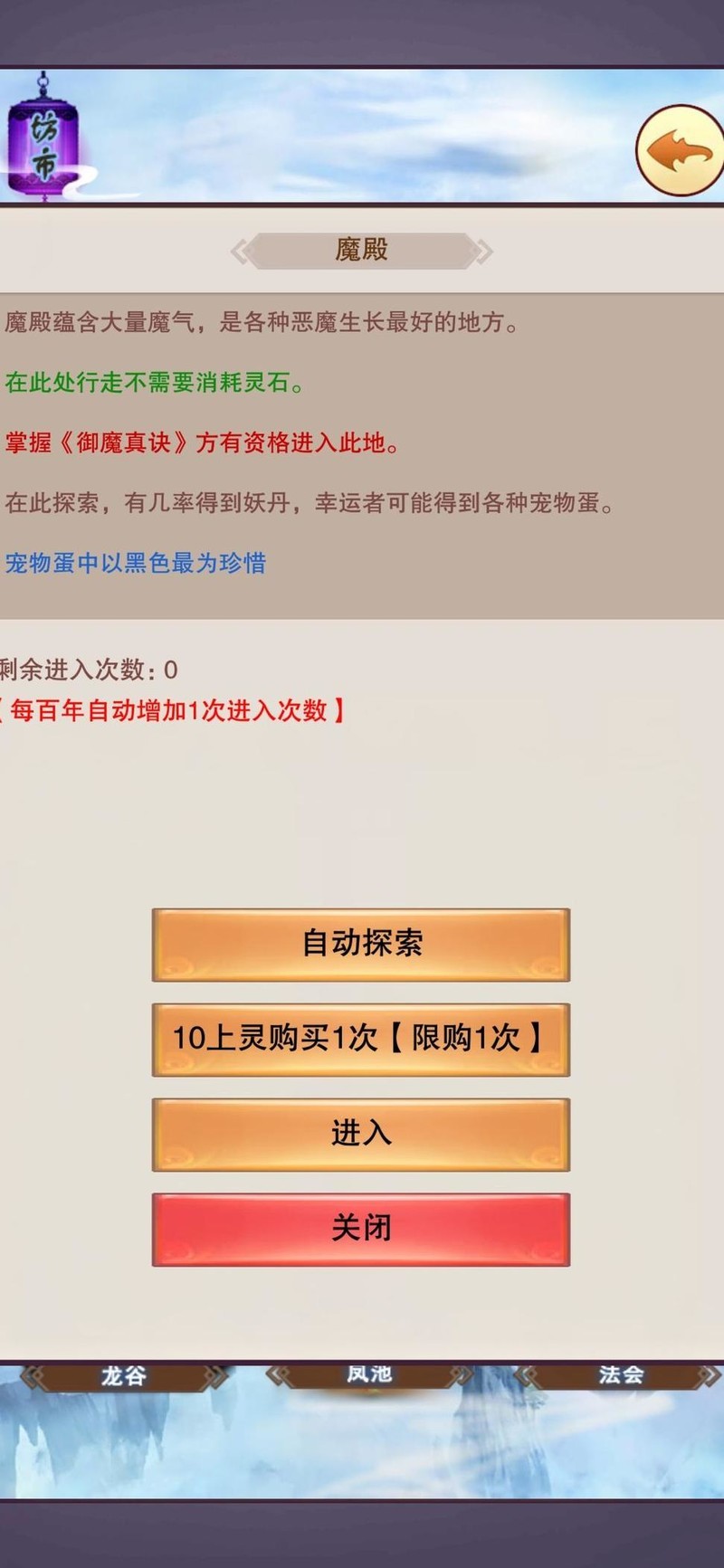This screenshot has height=1568, width=724.
Task: Buy one entry for 10上灵
Action: pos(361,1040)
